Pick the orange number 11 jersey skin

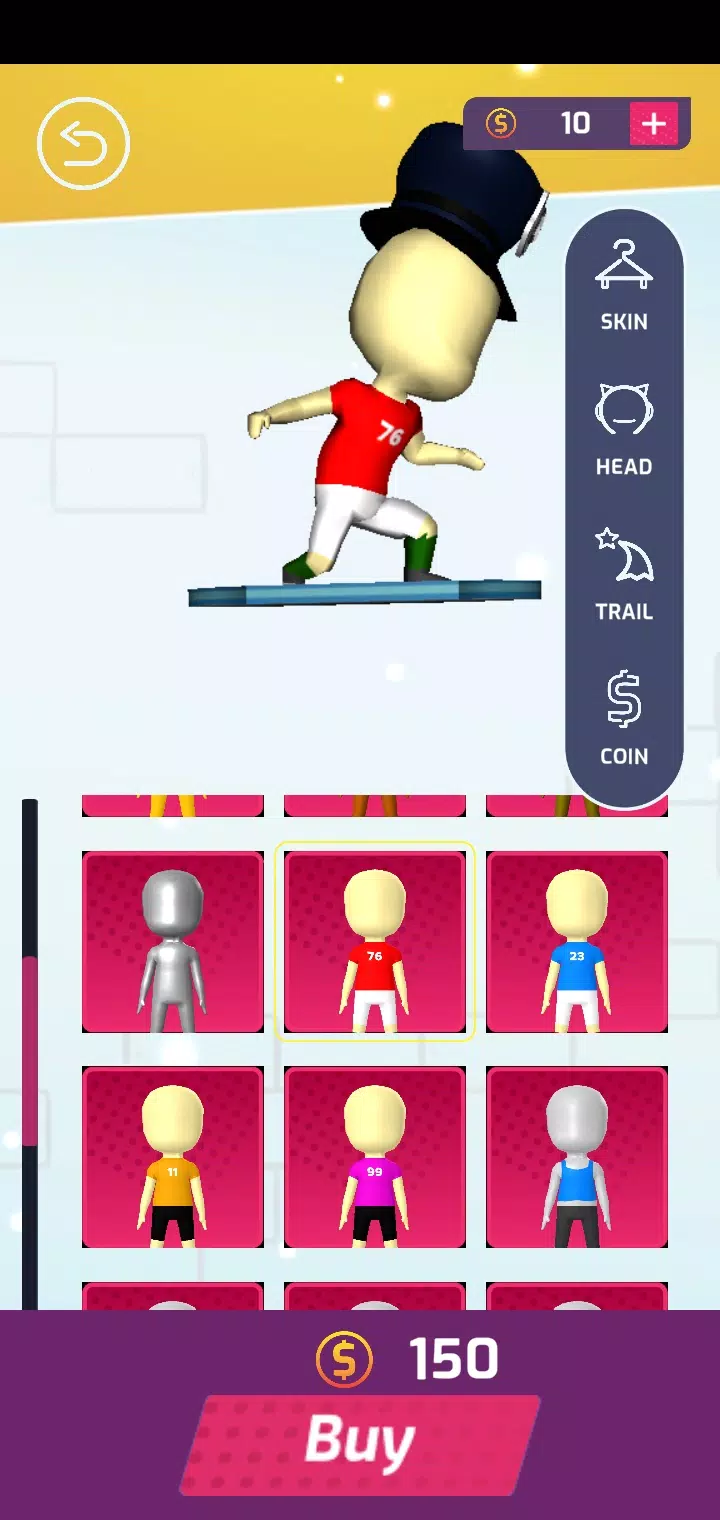click(173, 1157)
